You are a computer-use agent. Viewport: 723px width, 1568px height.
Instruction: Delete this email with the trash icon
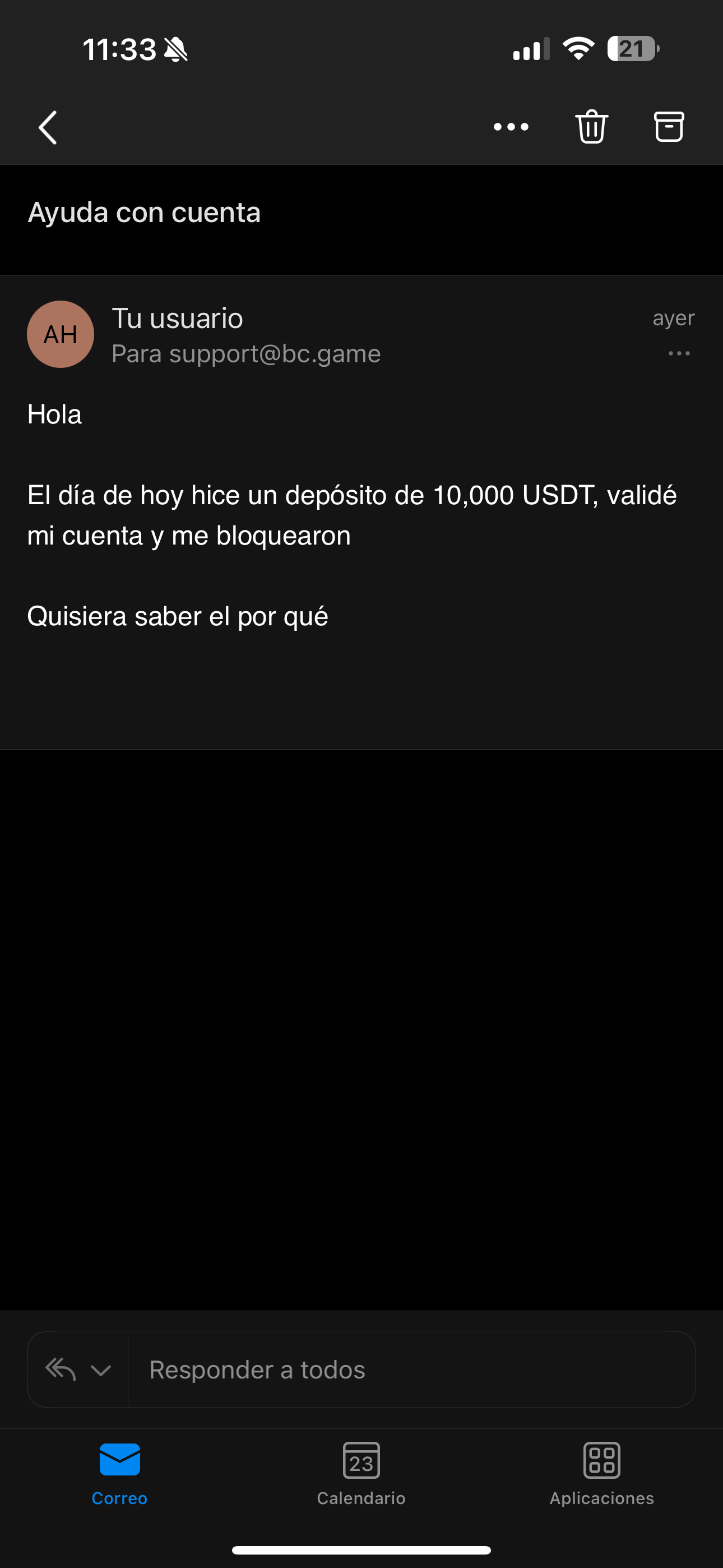[591, 127]
